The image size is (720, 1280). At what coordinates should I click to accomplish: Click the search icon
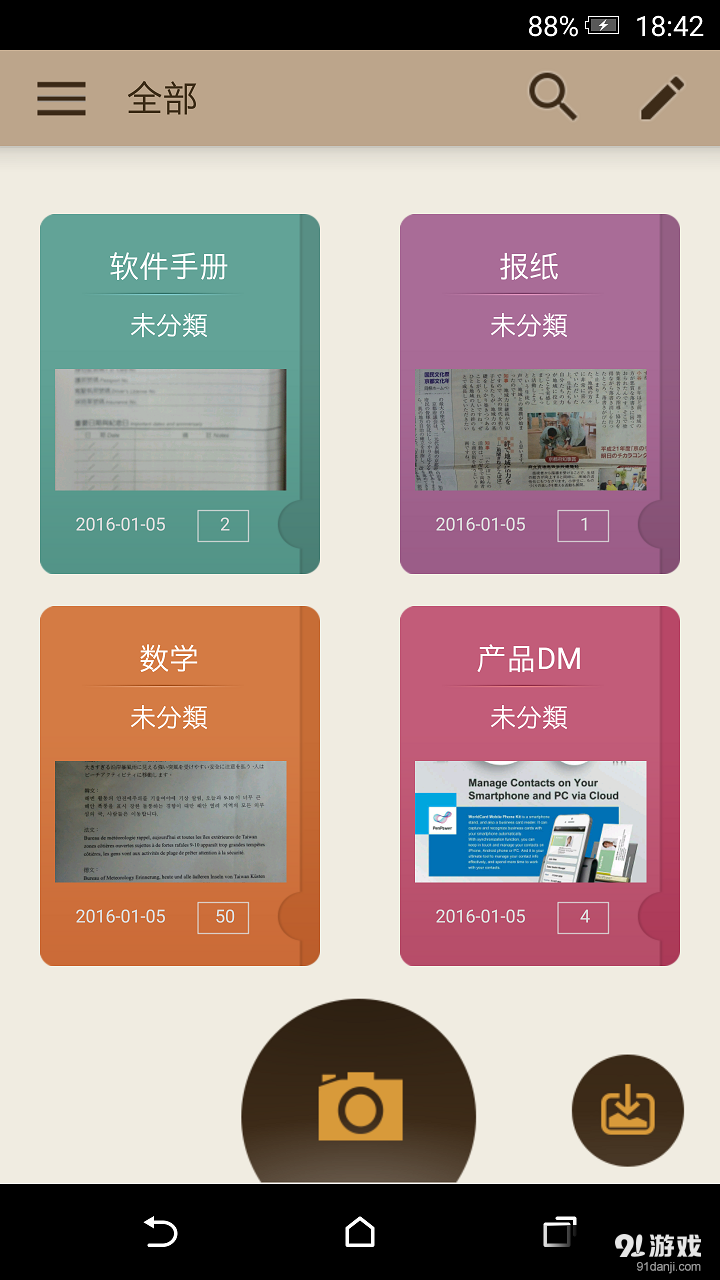pyautogui.click(x=553, y=97)
